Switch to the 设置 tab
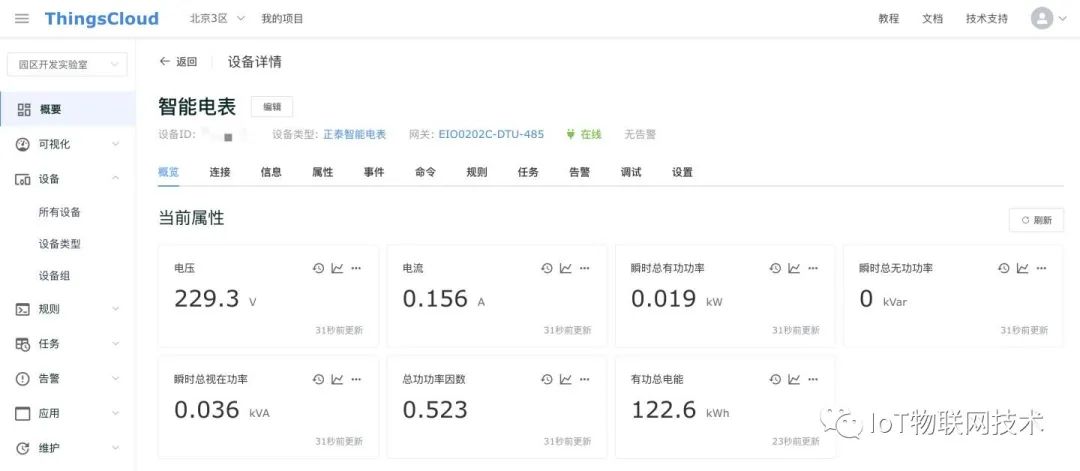The image size is (1080, 471). click(x=682, y=172)
